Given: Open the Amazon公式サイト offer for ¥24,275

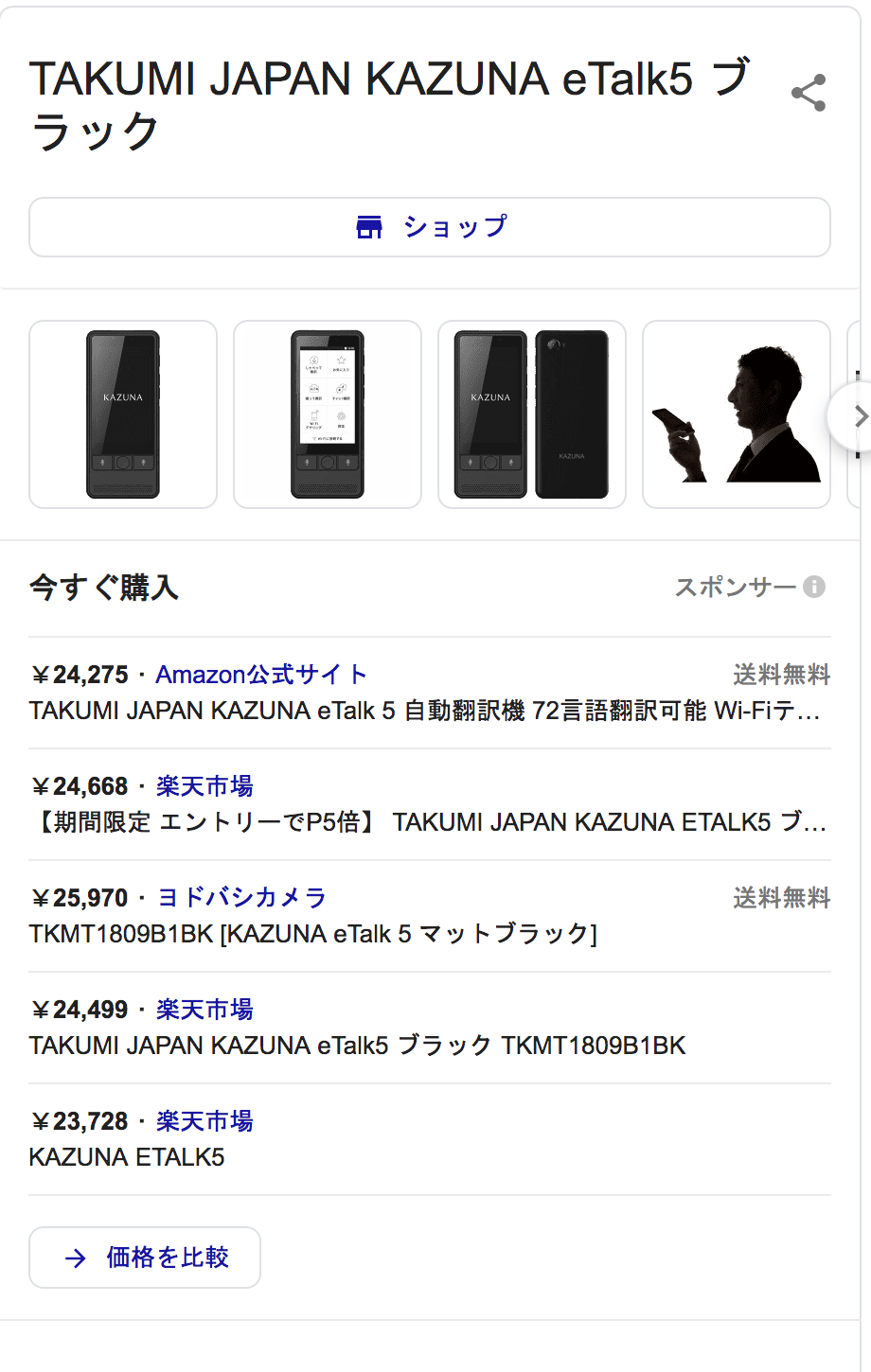Looking at the screenshot, I should pos(260,675).
